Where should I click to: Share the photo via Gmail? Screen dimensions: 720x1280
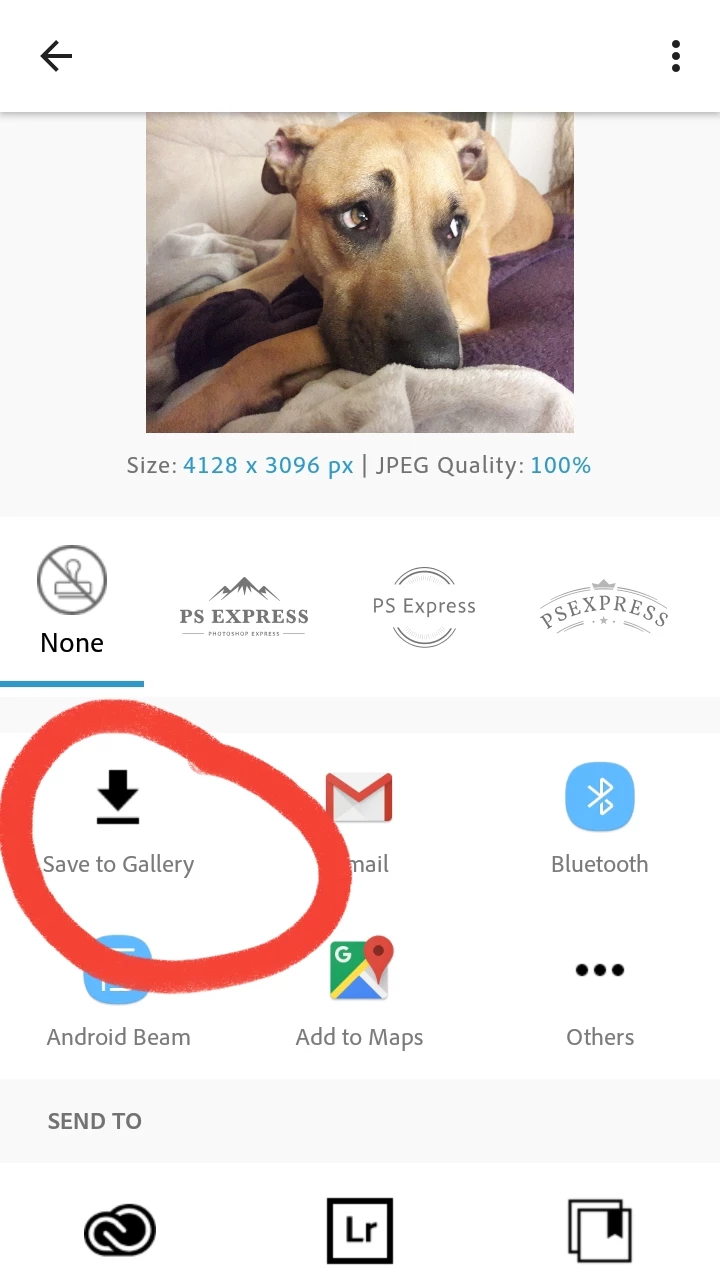point(360,820)
